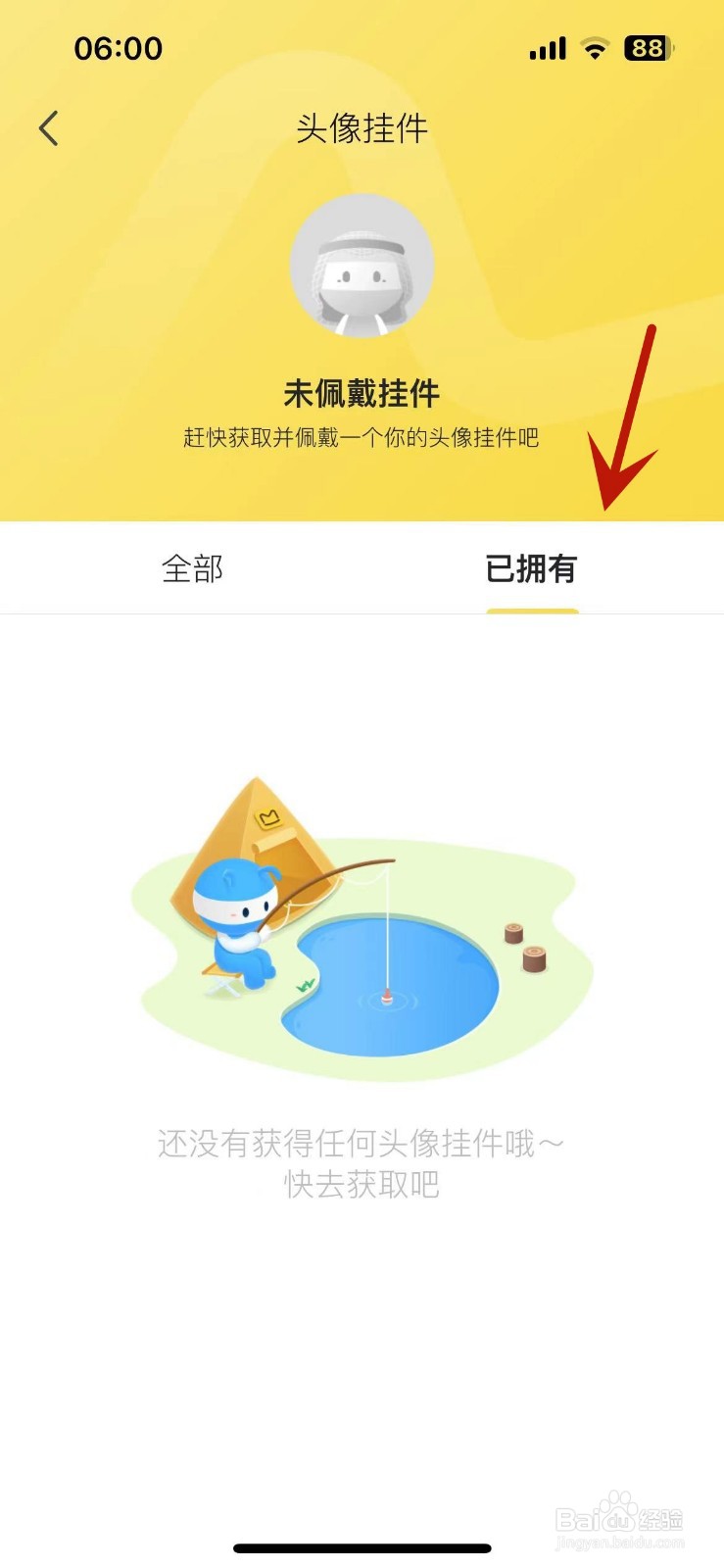Image resolution: width=724 pixels, height=1568 pixels.
Task: Tap the 06:00 clock in status bar
Action: pyautogui.click(x=118, y=47)
